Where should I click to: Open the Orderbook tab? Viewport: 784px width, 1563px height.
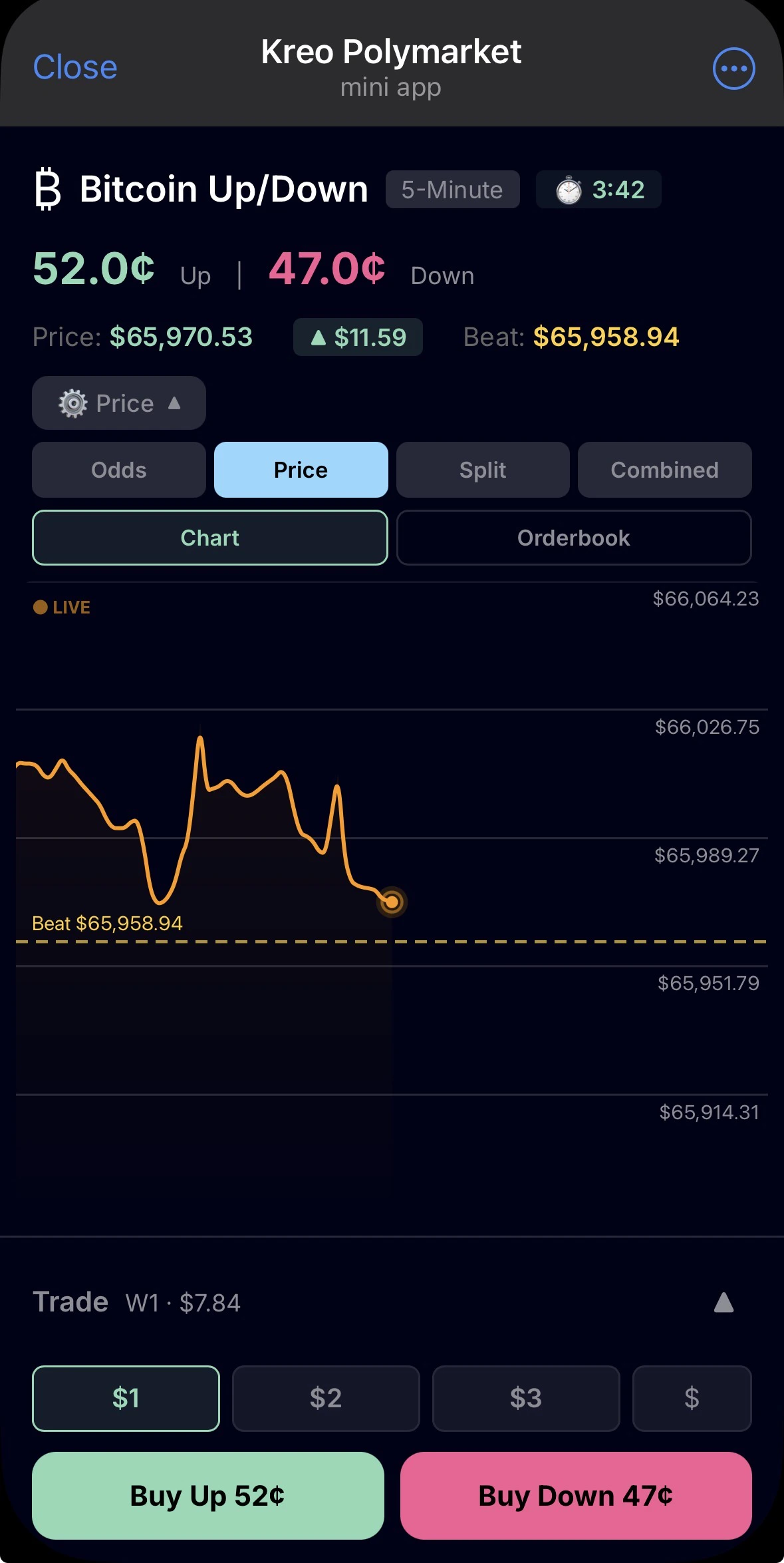coord(574,538)
